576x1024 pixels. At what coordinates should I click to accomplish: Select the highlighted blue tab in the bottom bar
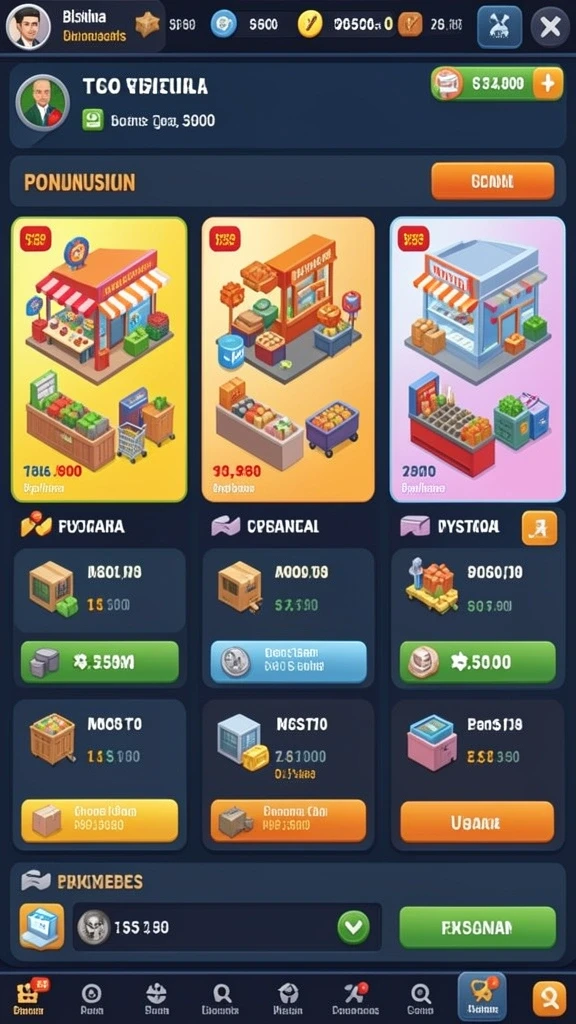482,997
